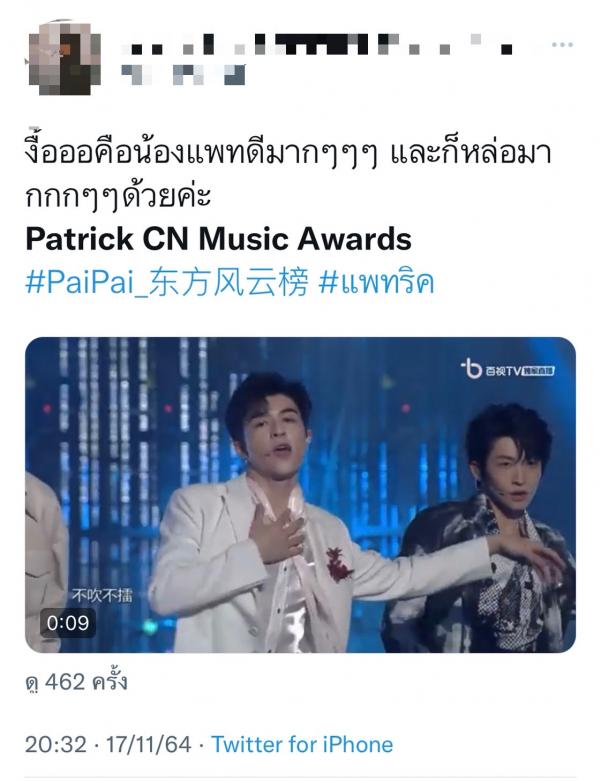Open the blurred author's profile picture
The image size is (600, 781).
64,58
